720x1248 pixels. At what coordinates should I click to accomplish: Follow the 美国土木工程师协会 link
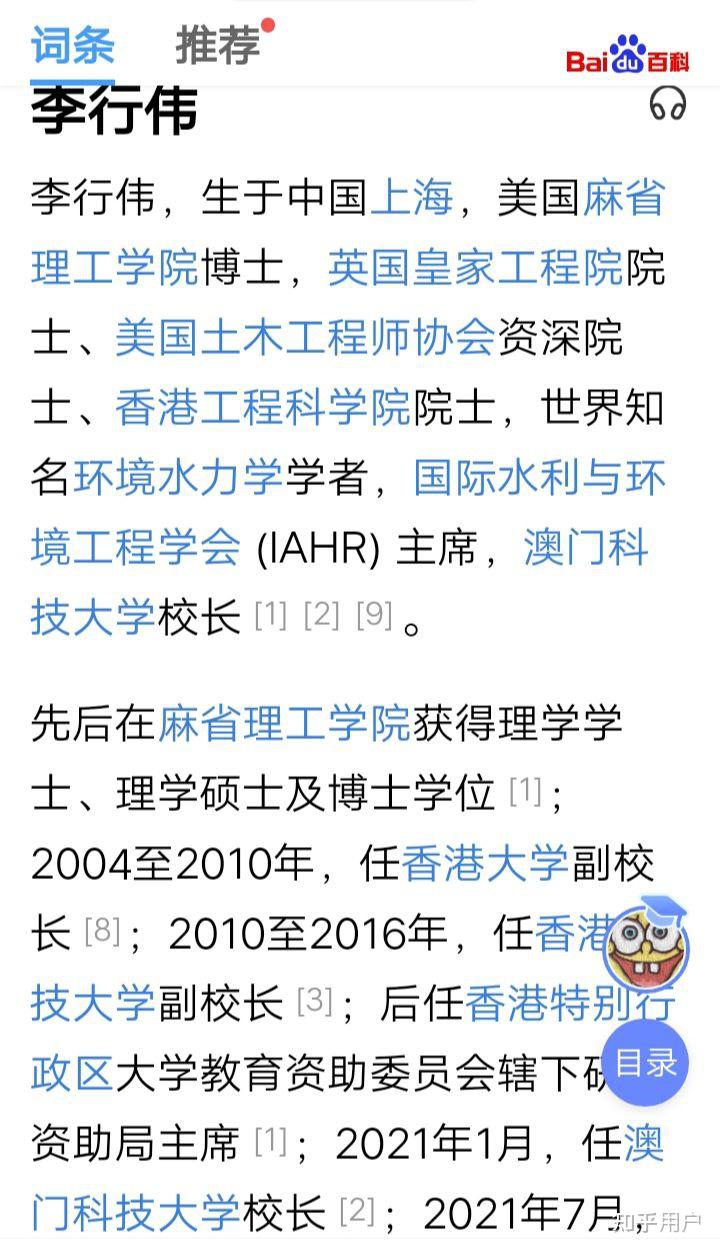(x=304, y=338)
